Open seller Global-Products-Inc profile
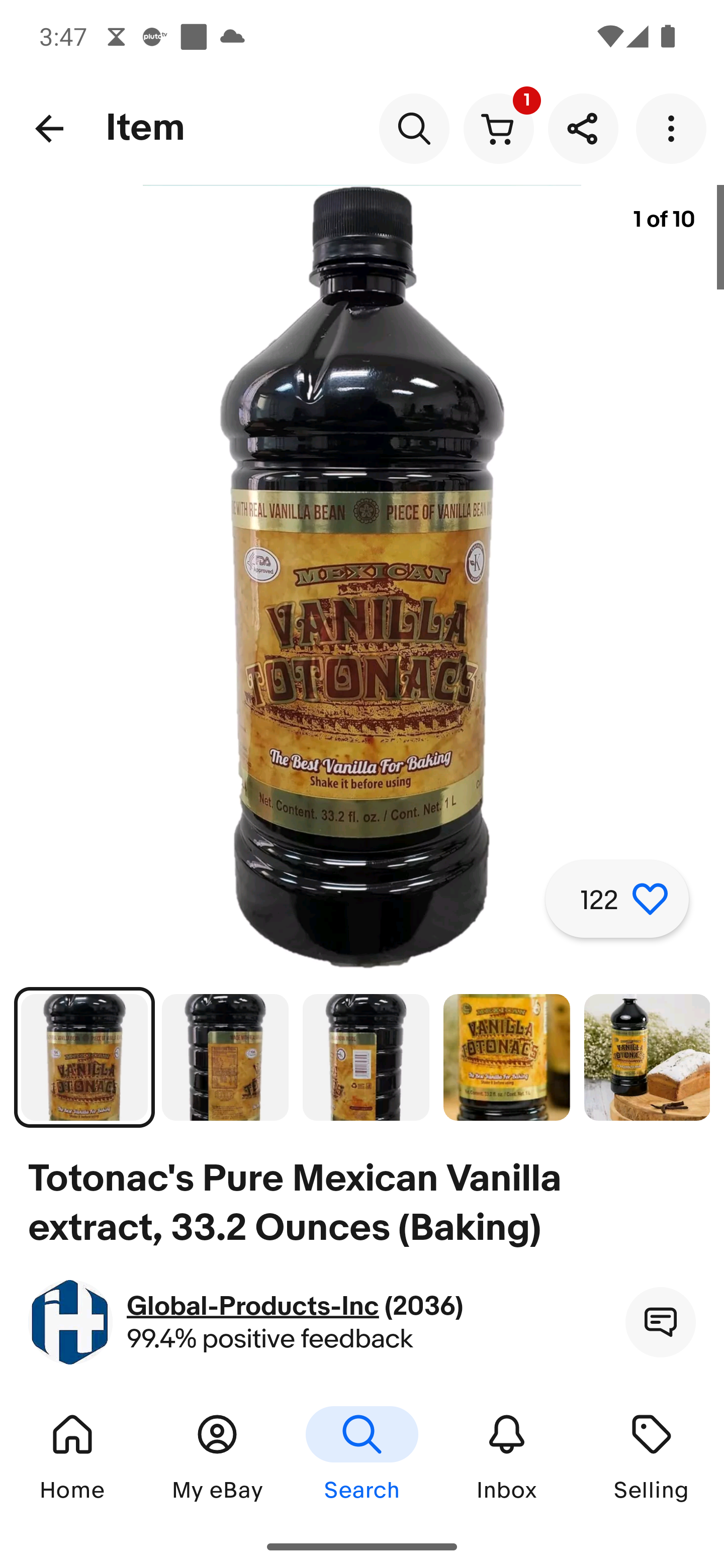The width and height of the screenshot is (724, 1568). 252,1306
